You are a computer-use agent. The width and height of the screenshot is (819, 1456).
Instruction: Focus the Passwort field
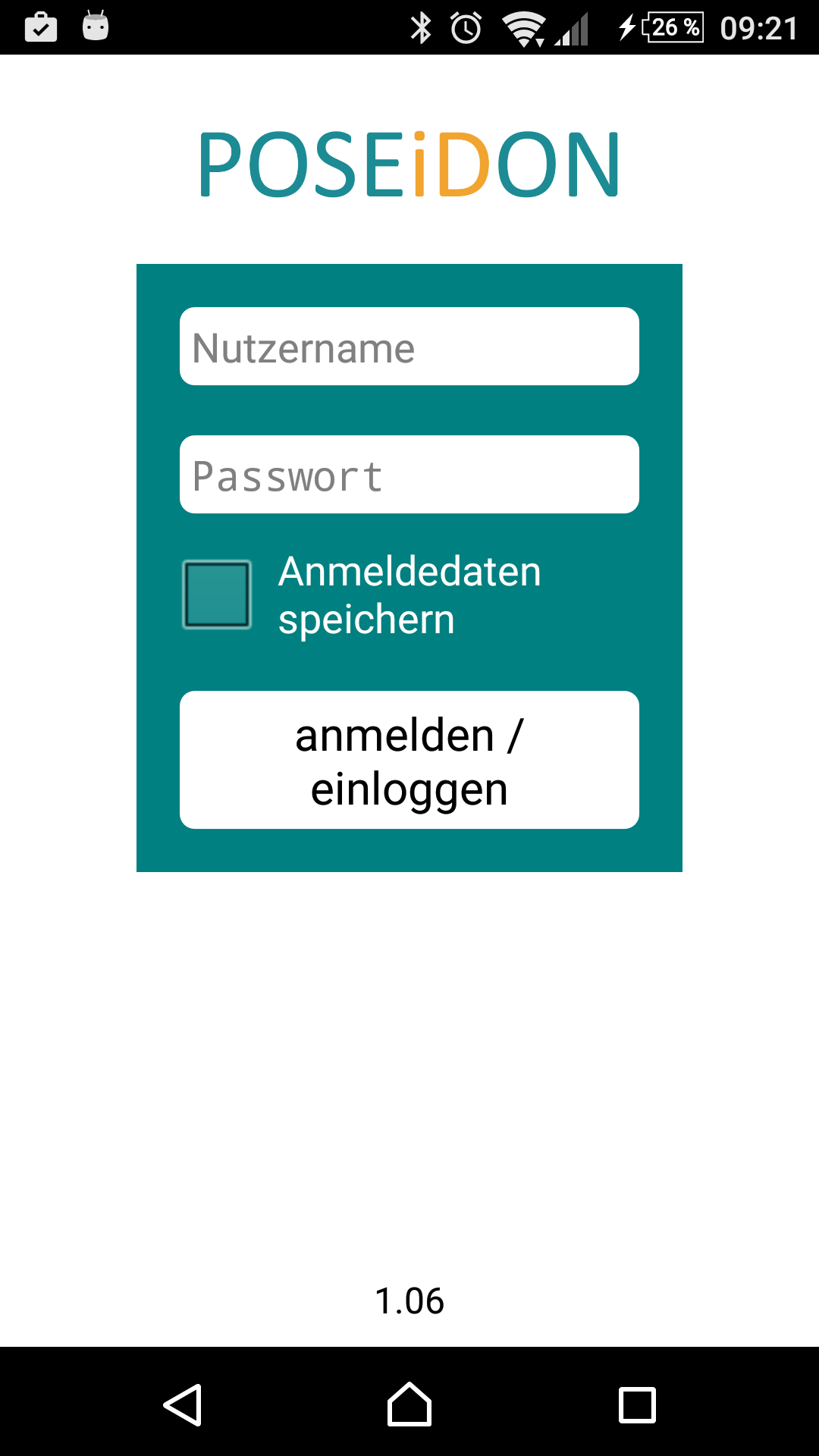tap(409, 475)
